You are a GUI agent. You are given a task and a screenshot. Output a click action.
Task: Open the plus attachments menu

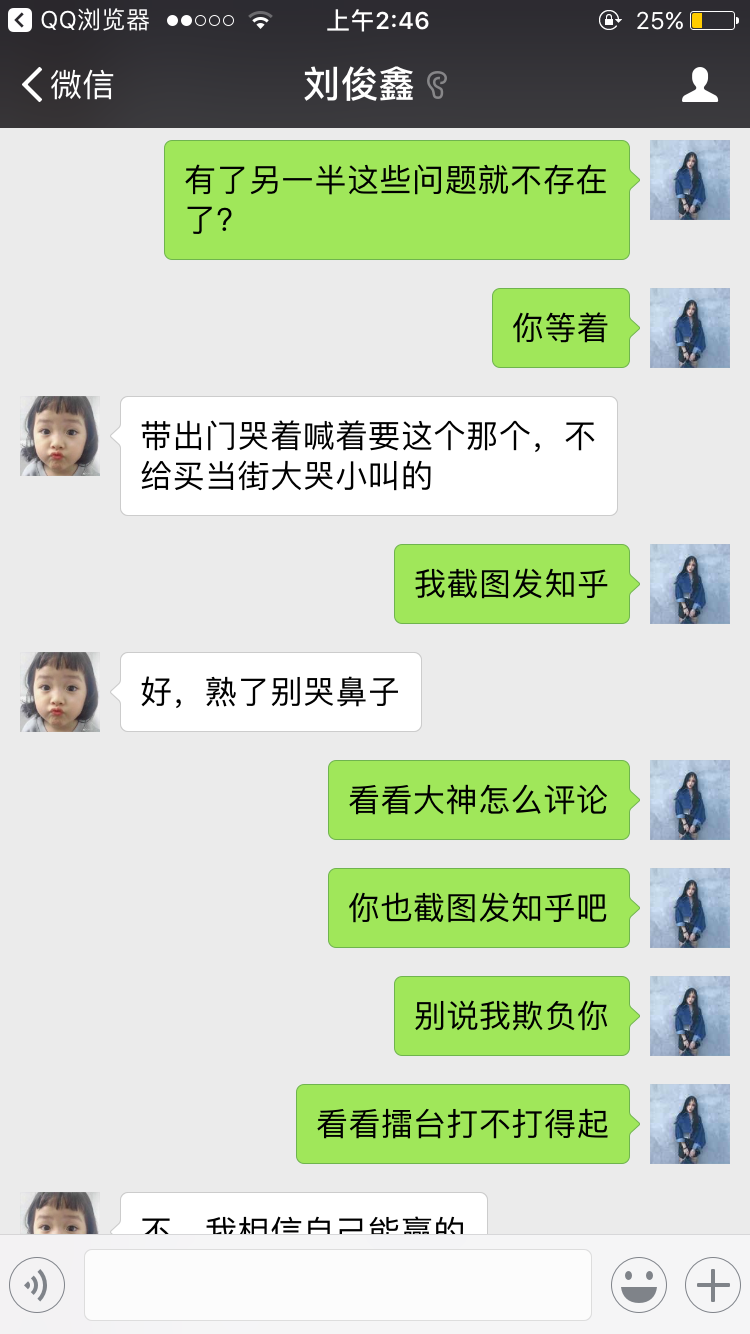click(713, 1285)
